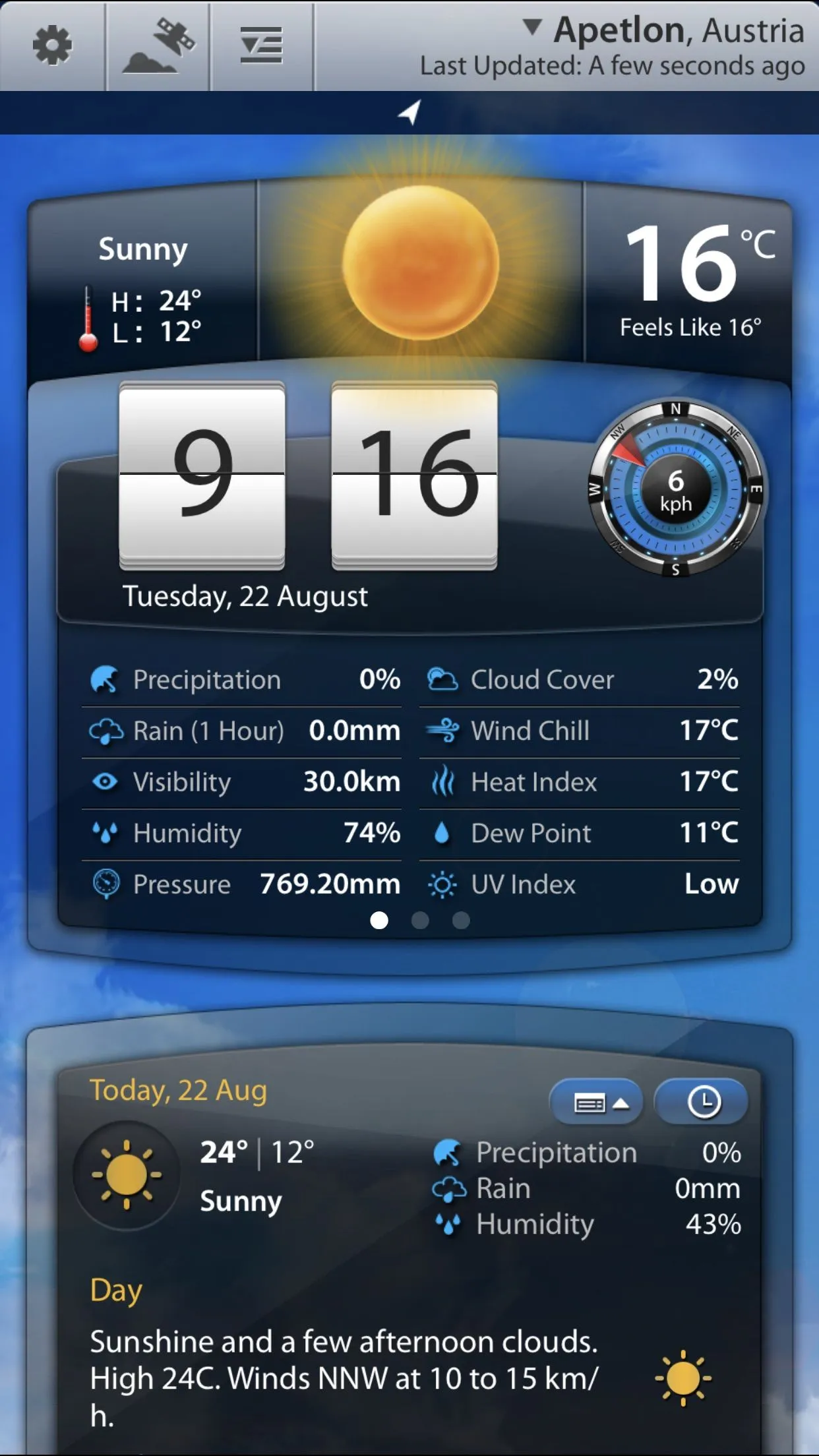Collapse the forecast details panel
The width and height of the screenshot is (819, 1456).
point(597,1102)
